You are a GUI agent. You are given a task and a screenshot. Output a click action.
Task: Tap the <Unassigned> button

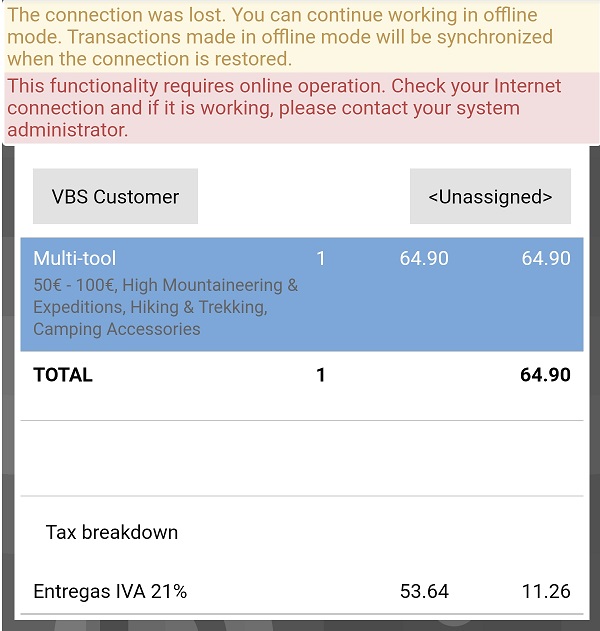pyautogui.click(x=490, y=196)
